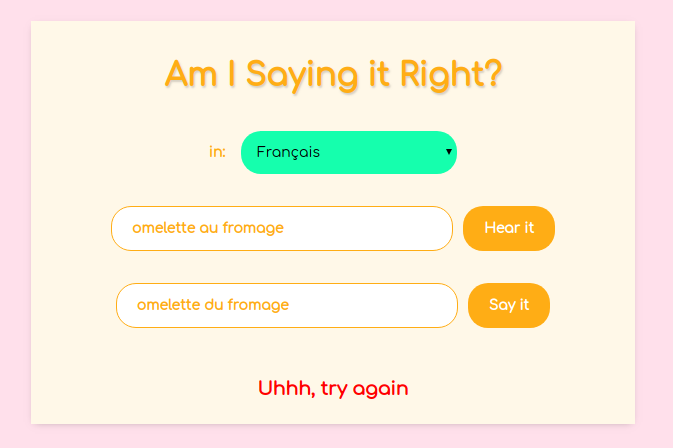Open the Français language dropdown
The width and height of the screenshot is (673, 448).
[x=348, y=152]
